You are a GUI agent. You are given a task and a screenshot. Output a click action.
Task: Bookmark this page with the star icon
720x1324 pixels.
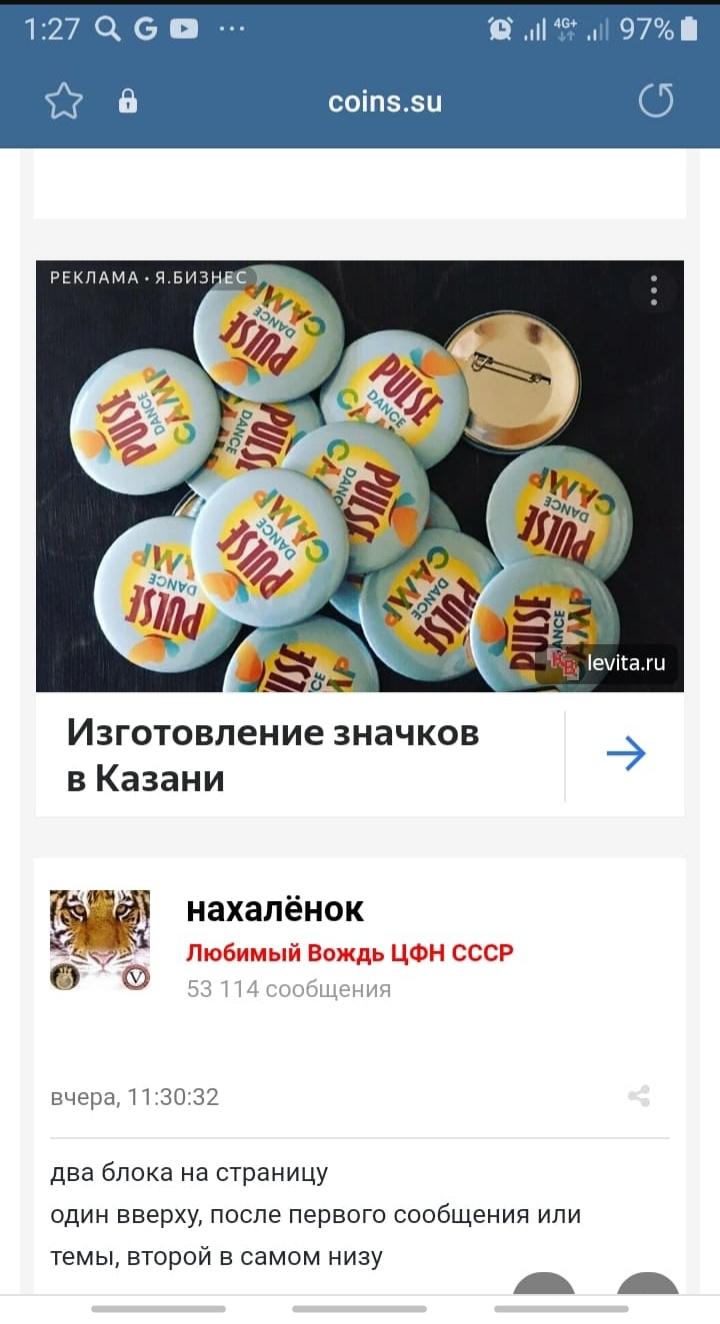pyautogui.click(x=64, y=101)
